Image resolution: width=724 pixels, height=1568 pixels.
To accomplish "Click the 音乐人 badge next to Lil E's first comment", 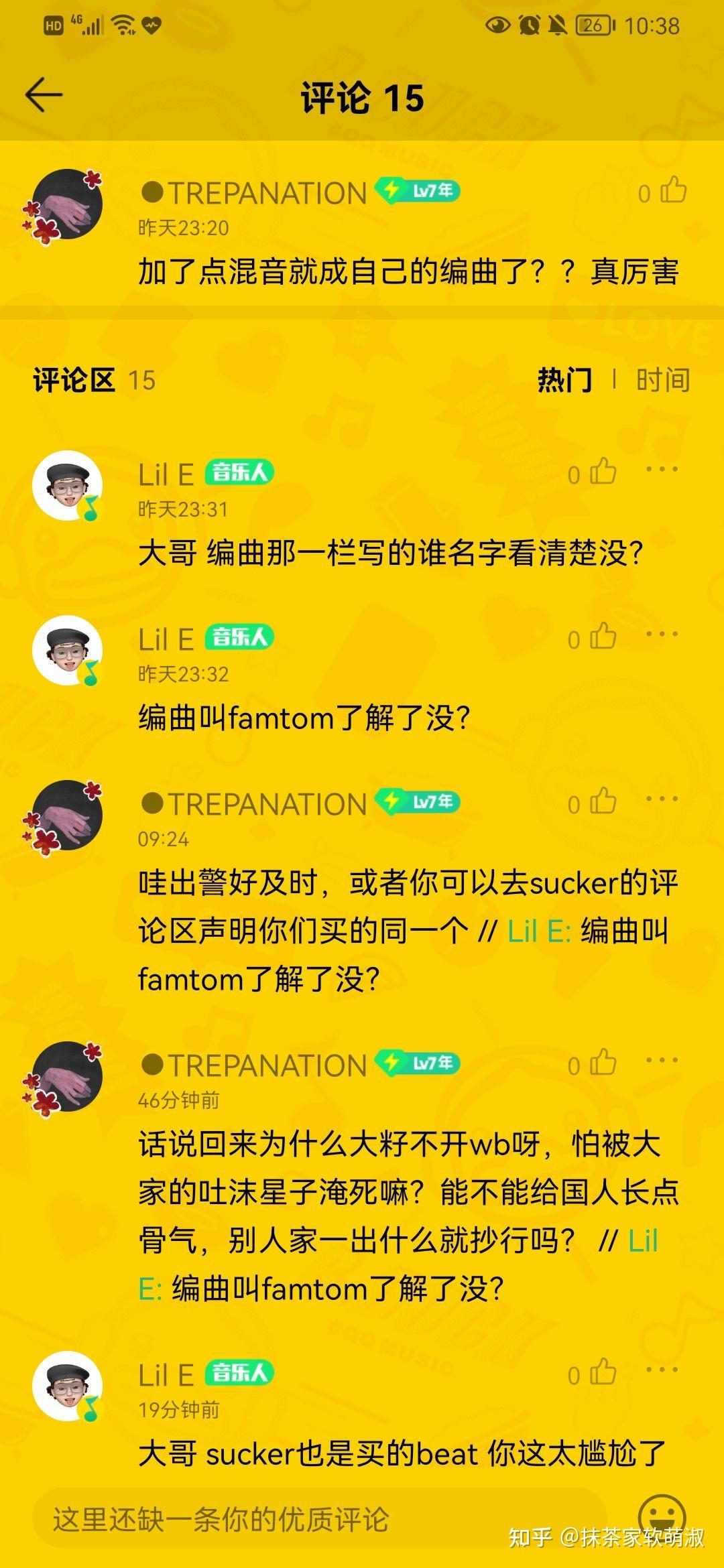I will (241, 474).
